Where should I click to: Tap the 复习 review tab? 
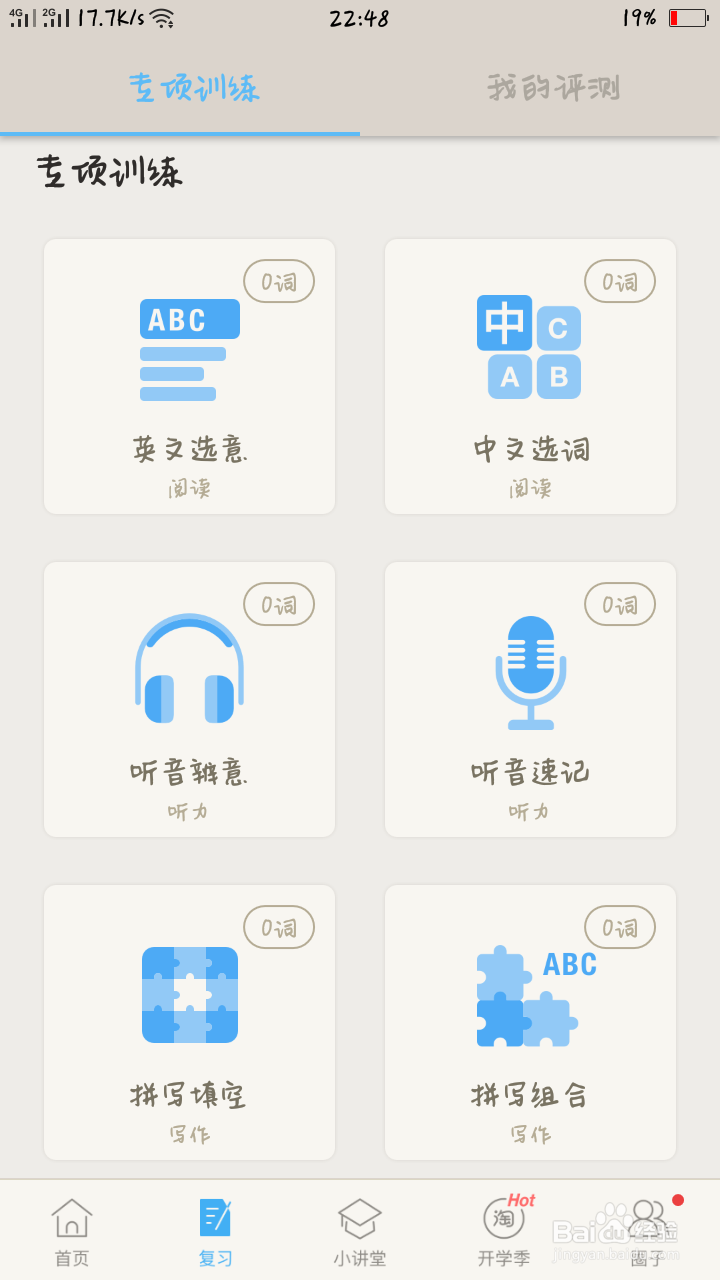(215, 1232)
